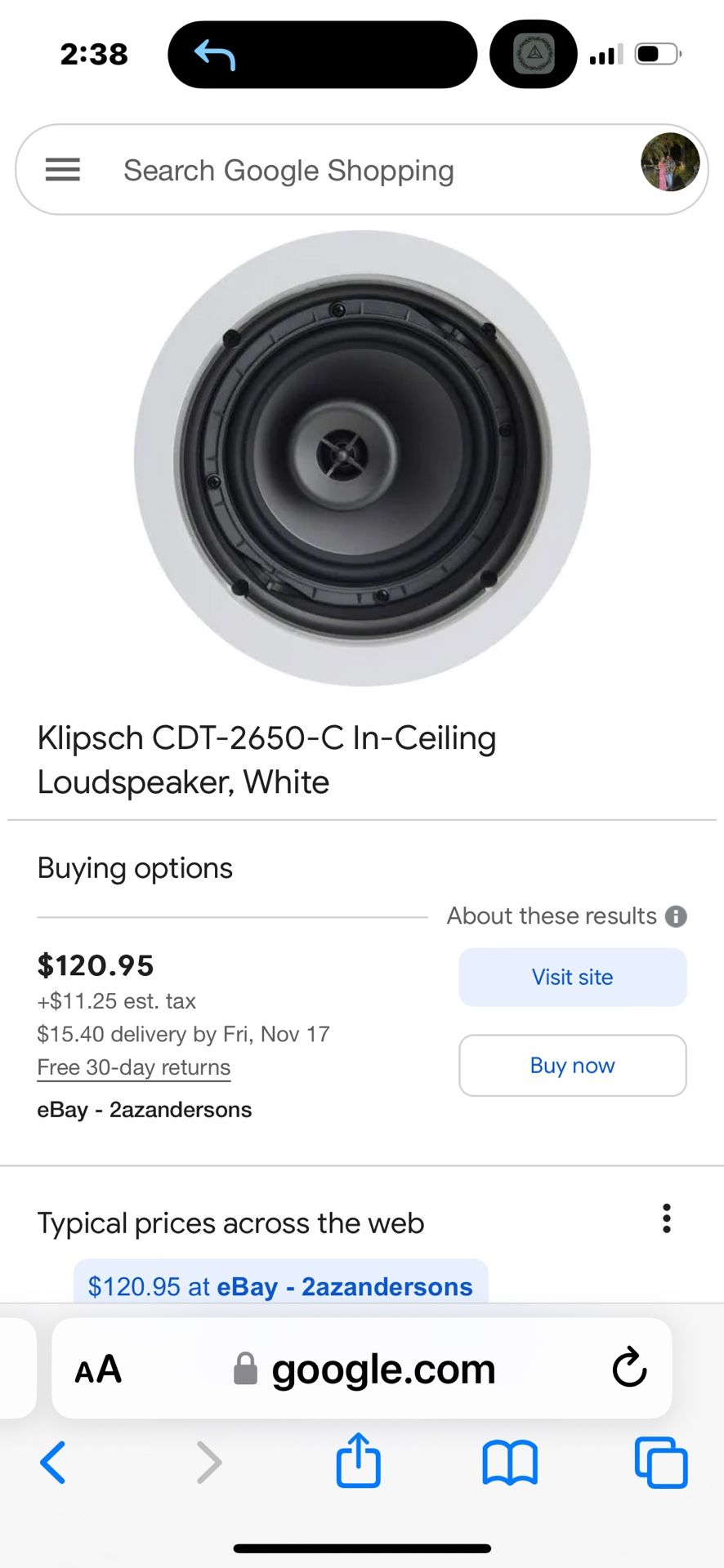
Task: Tap the Search Google Shopping field
Action: 288,170
